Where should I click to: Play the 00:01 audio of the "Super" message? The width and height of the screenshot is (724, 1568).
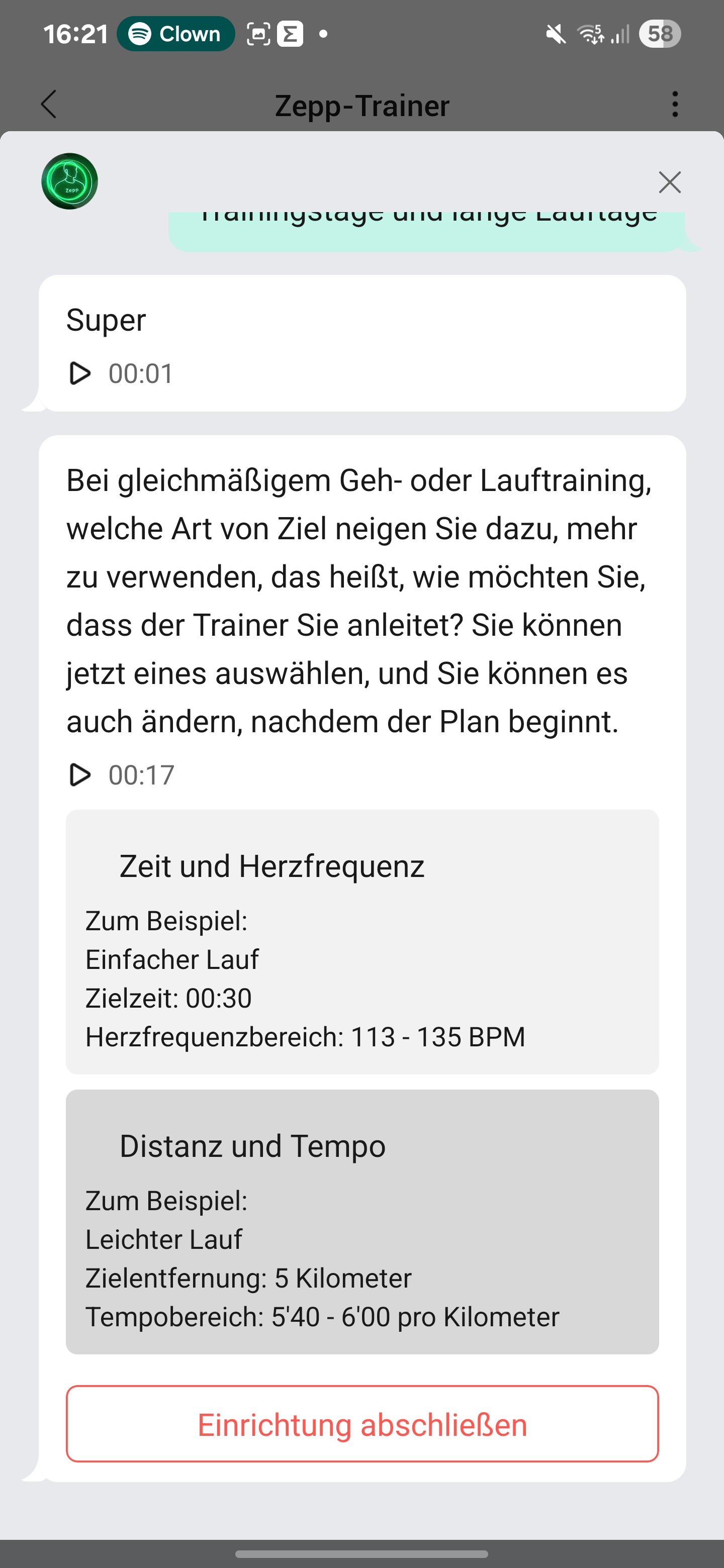tap(80, 373)
